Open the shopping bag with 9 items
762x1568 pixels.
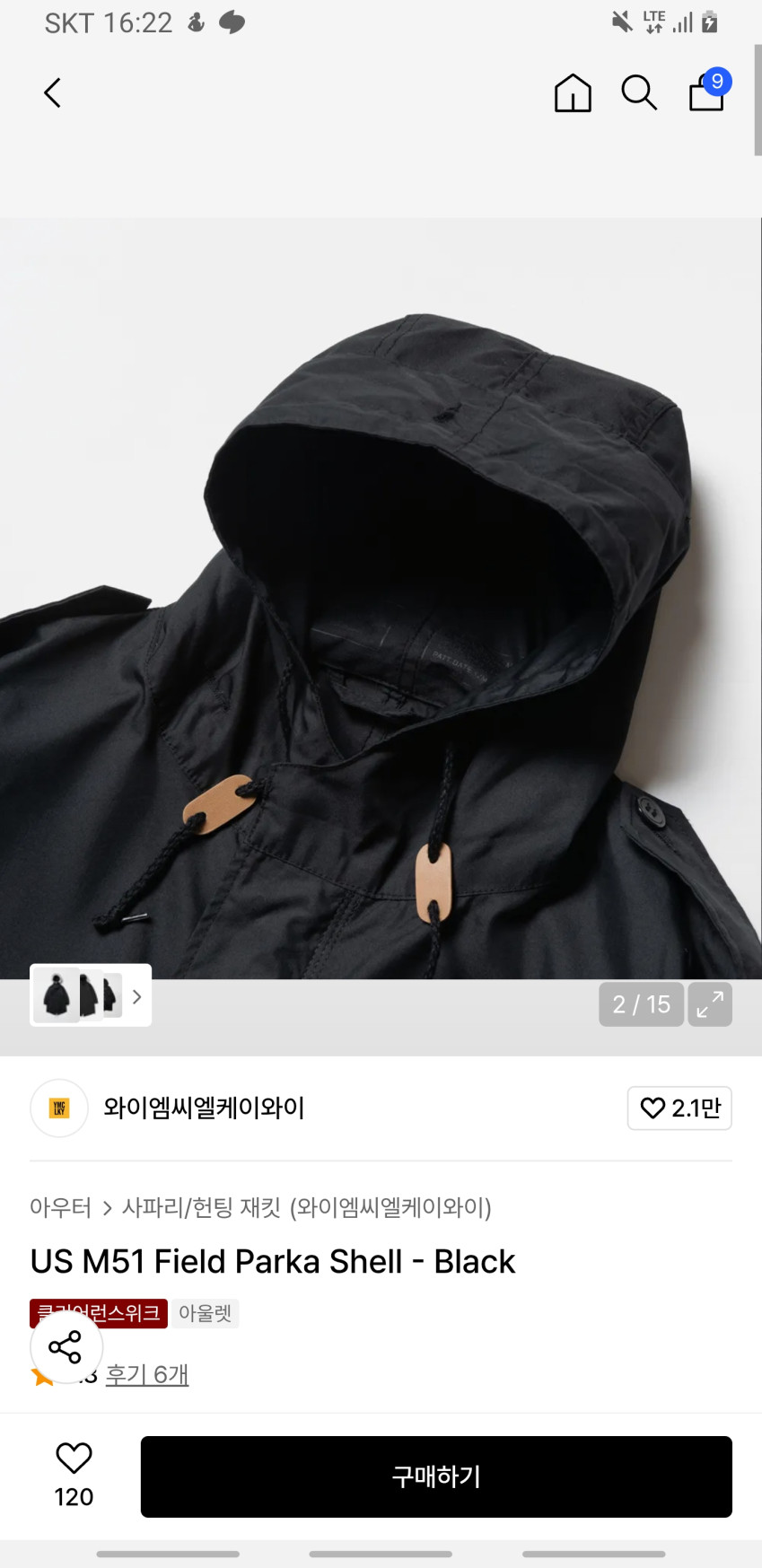(707, 92)
